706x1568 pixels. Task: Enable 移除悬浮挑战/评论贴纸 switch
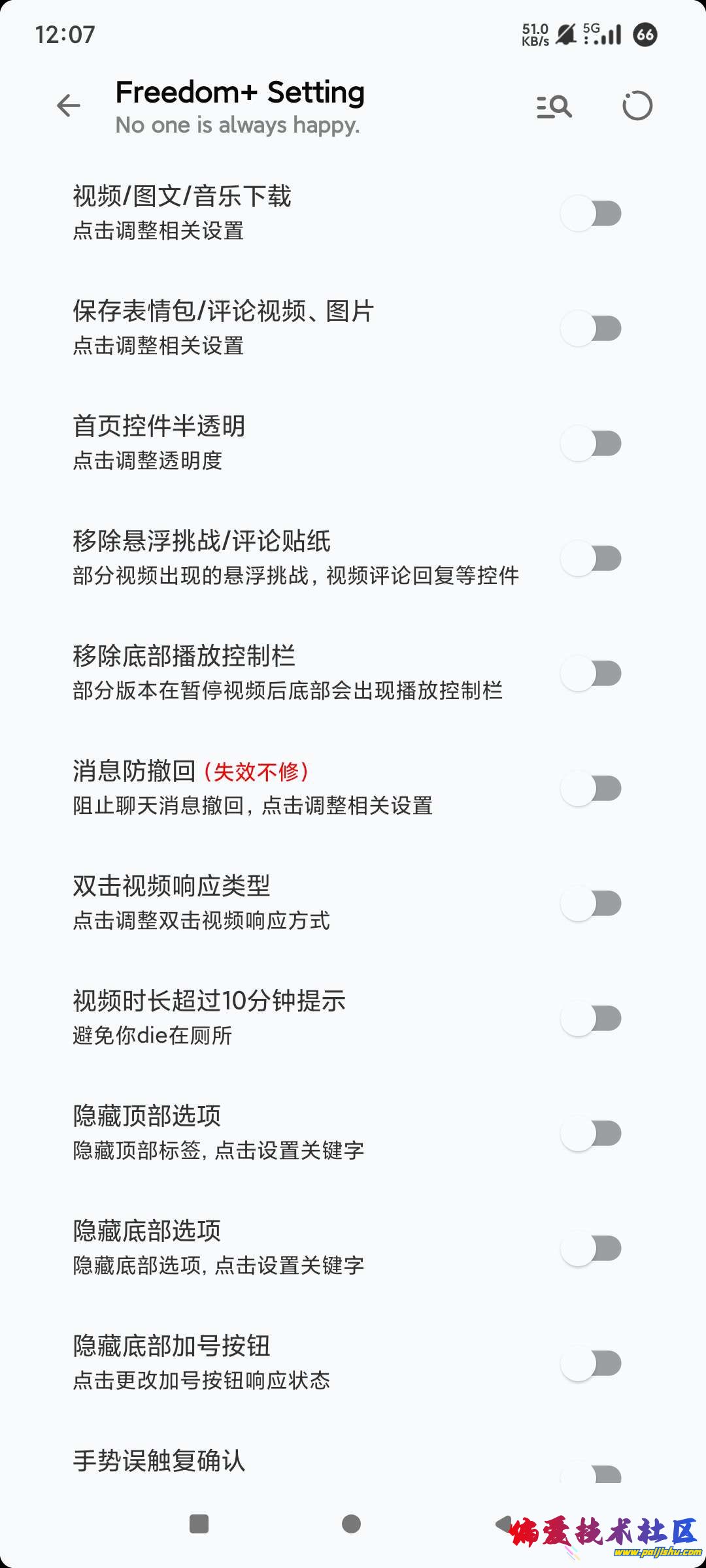pyautogui.click(x=592, y=559)
